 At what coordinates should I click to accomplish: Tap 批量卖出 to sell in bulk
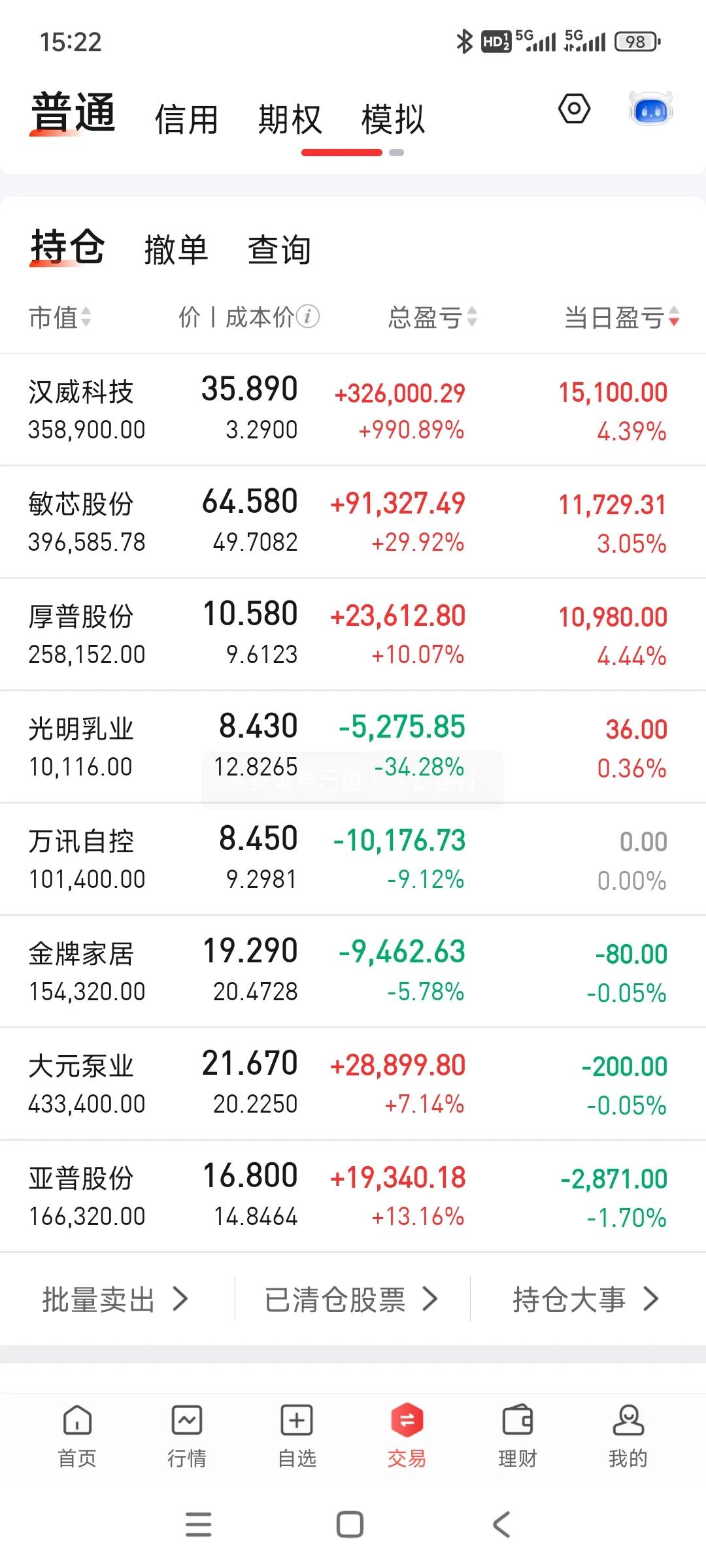(x=115, y=1299)
